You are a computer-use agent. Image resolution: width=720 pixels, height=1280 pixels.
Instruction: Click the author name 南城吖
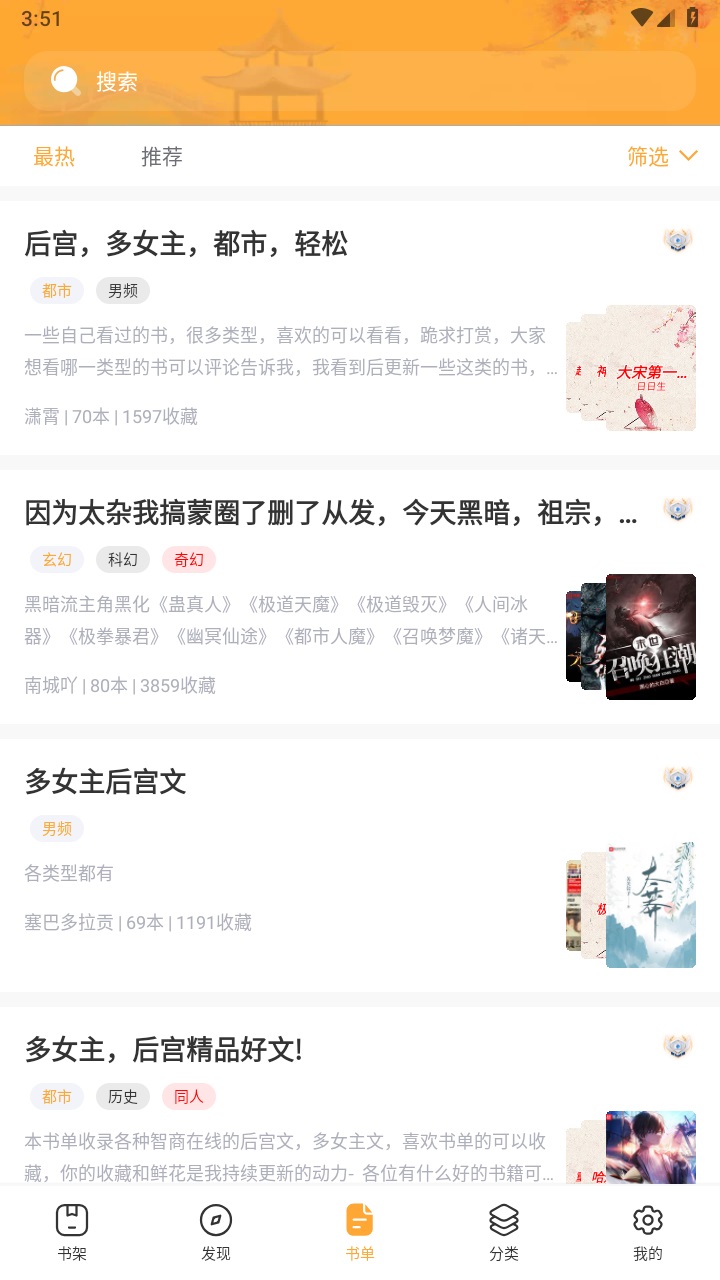46,685
